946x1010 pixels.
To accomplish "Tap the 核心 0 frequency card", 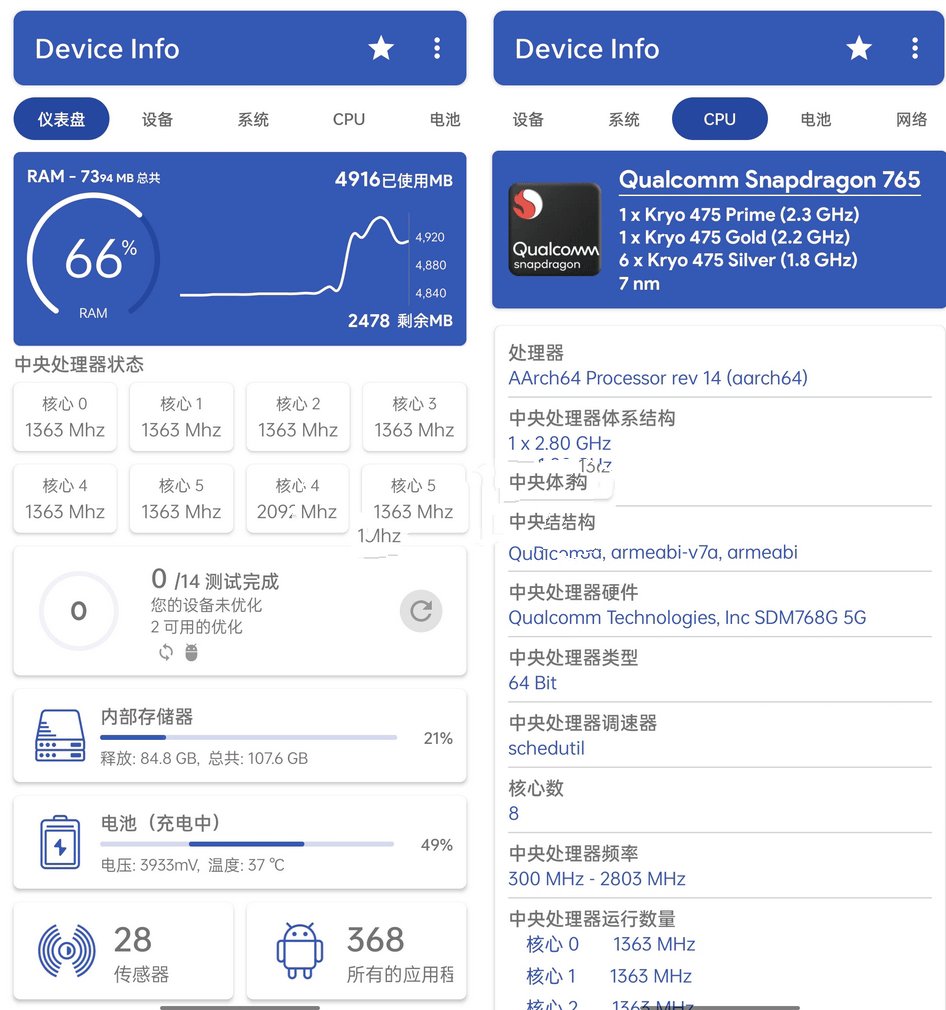I will (x=64, y=417).
